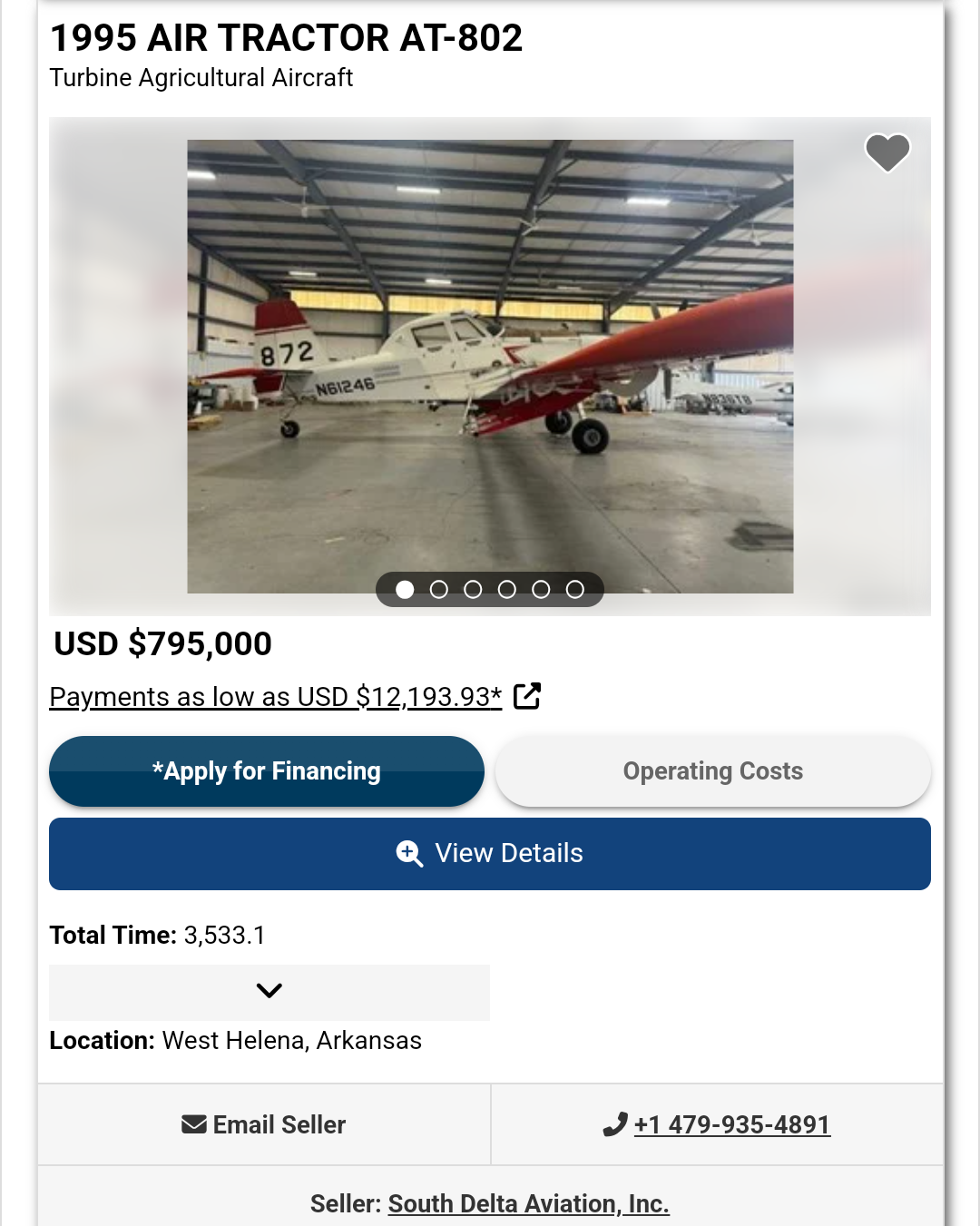
Task: Save this listing with the heart icon
Action: (x=887, y=152)
